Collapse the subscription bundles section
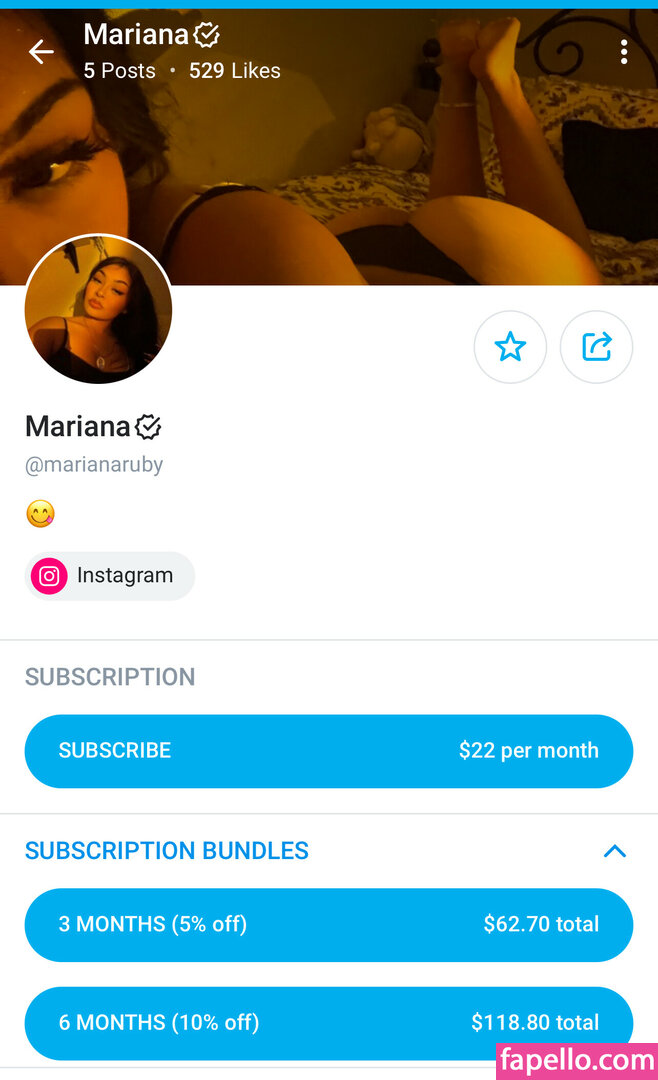Viewport: 658px width, 1080px height. click(x=614, y=851)
